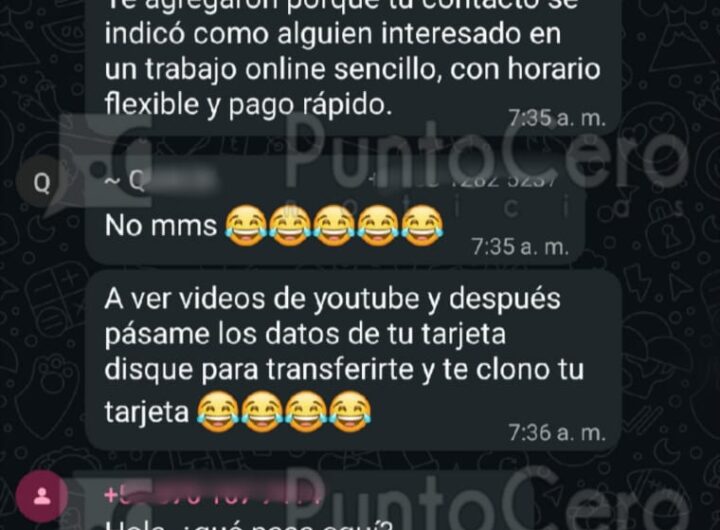The width and height of the screenshot is (720, 530).
Task: Open the profile of sender avatar Q
Action: tap(42, 183)
